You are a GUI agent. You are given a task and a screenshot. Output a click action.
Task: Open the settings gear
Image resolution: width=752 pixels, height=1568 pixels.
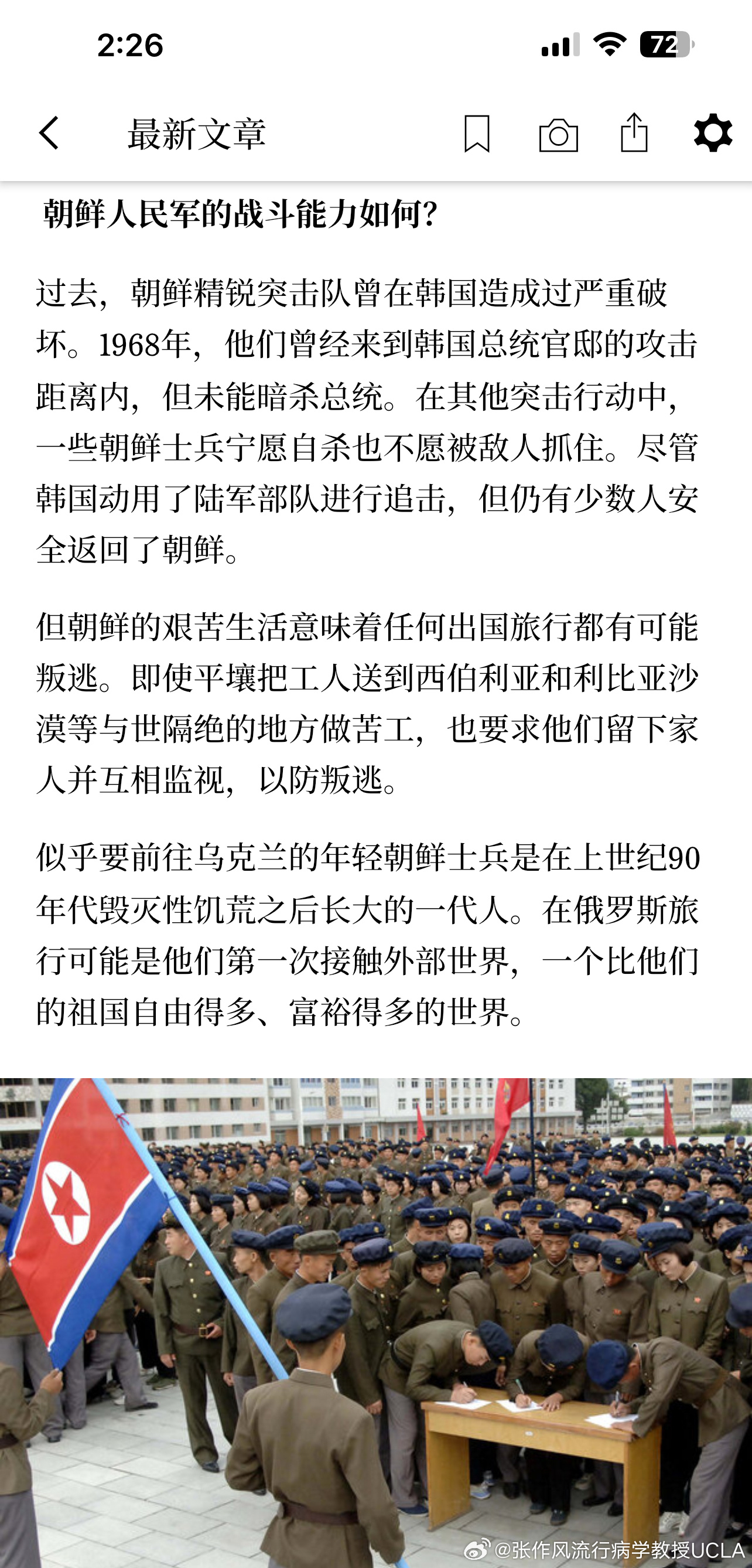point(713,132)
